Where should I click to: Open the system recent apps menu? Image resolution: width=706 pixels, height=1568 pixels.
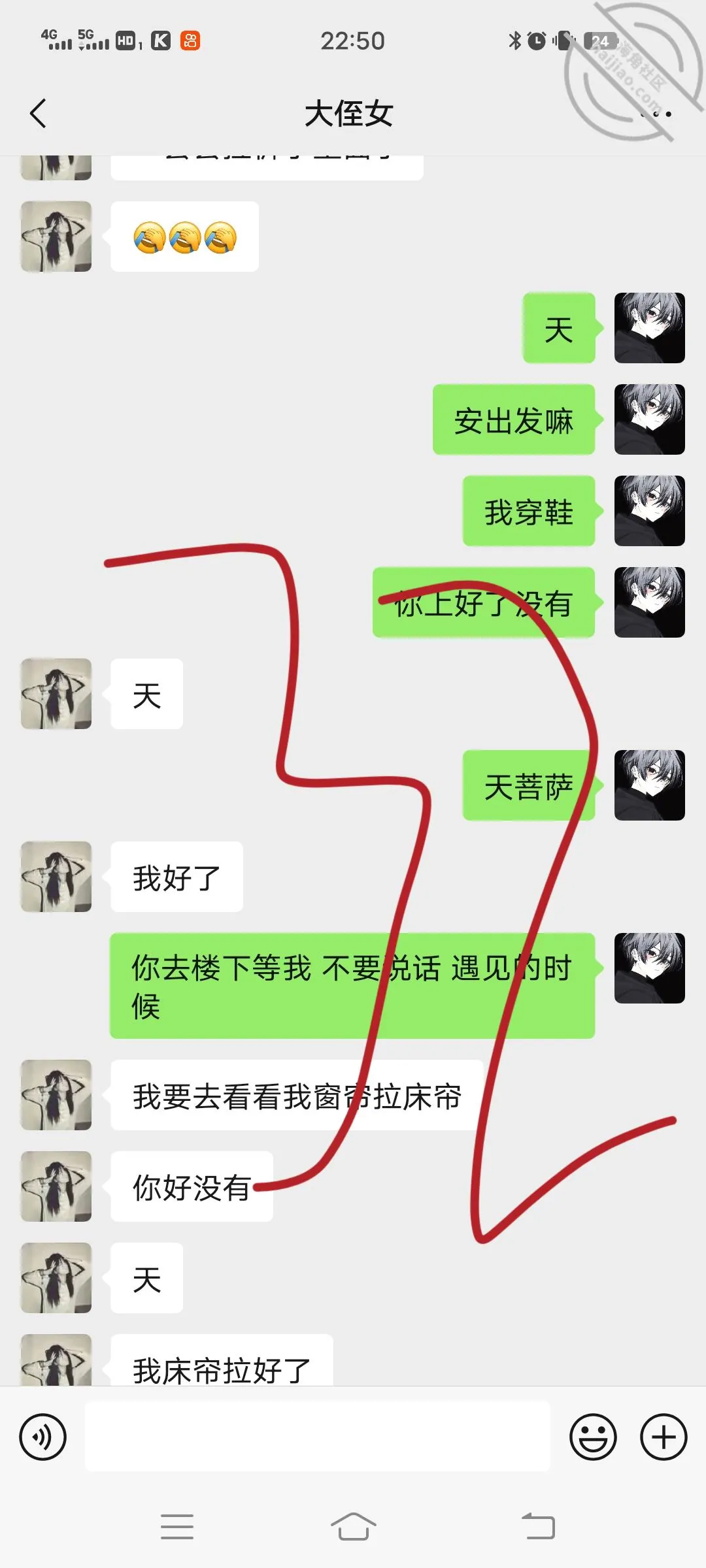click(176, 1527)
